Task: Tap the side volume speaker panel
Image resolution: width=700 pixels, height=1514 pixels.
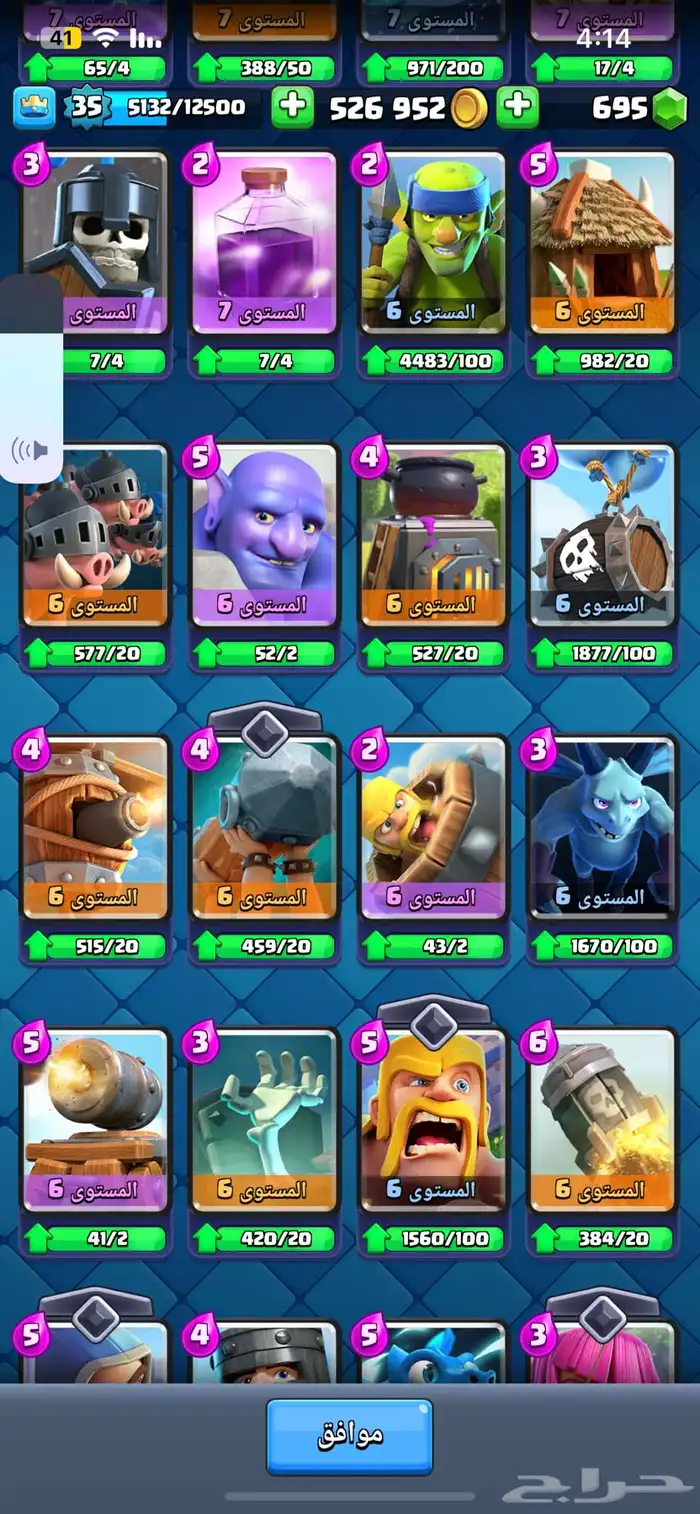Action: point(30,450)
